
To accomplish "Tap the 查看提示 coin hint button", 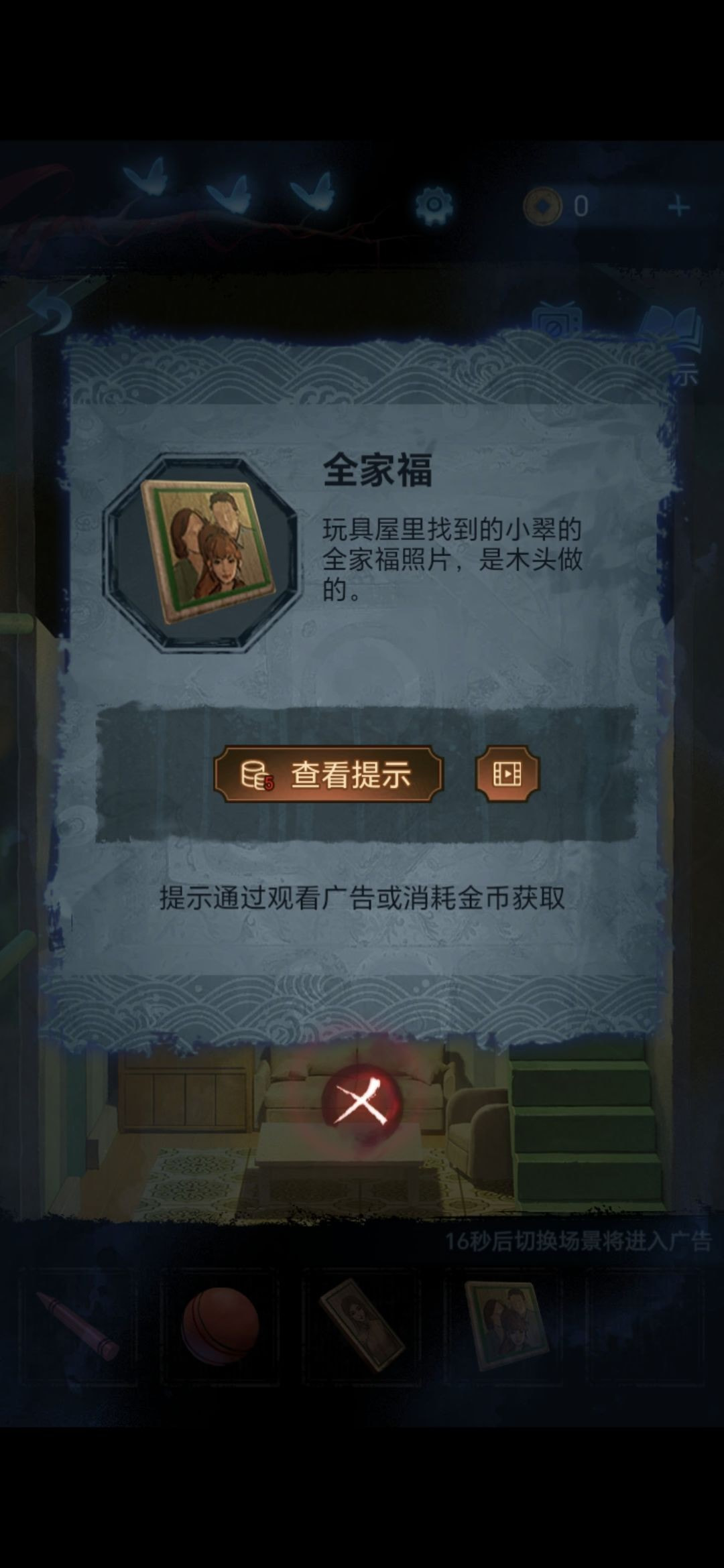I will tap(328, 775).
